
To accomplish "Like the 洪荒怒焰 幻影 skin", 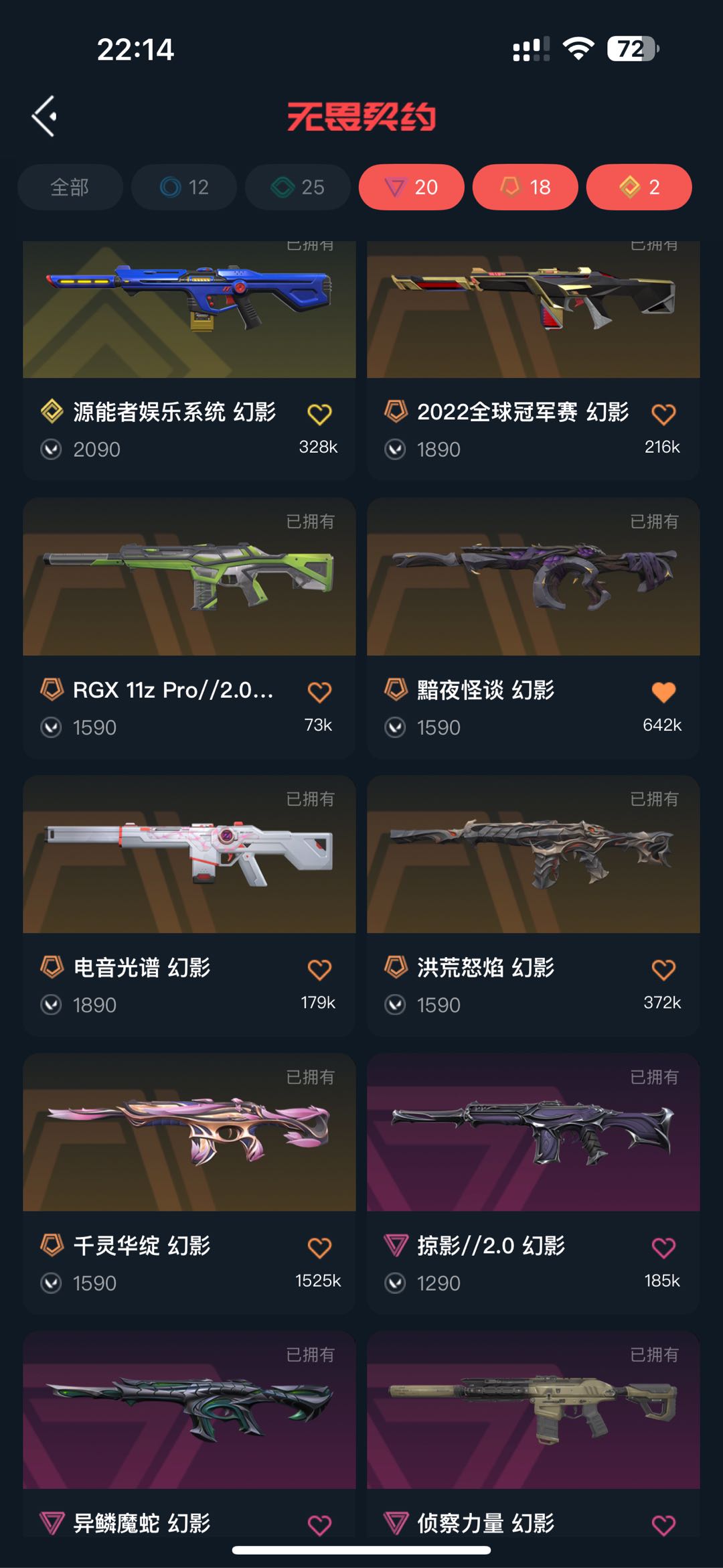I will point(663,969).
